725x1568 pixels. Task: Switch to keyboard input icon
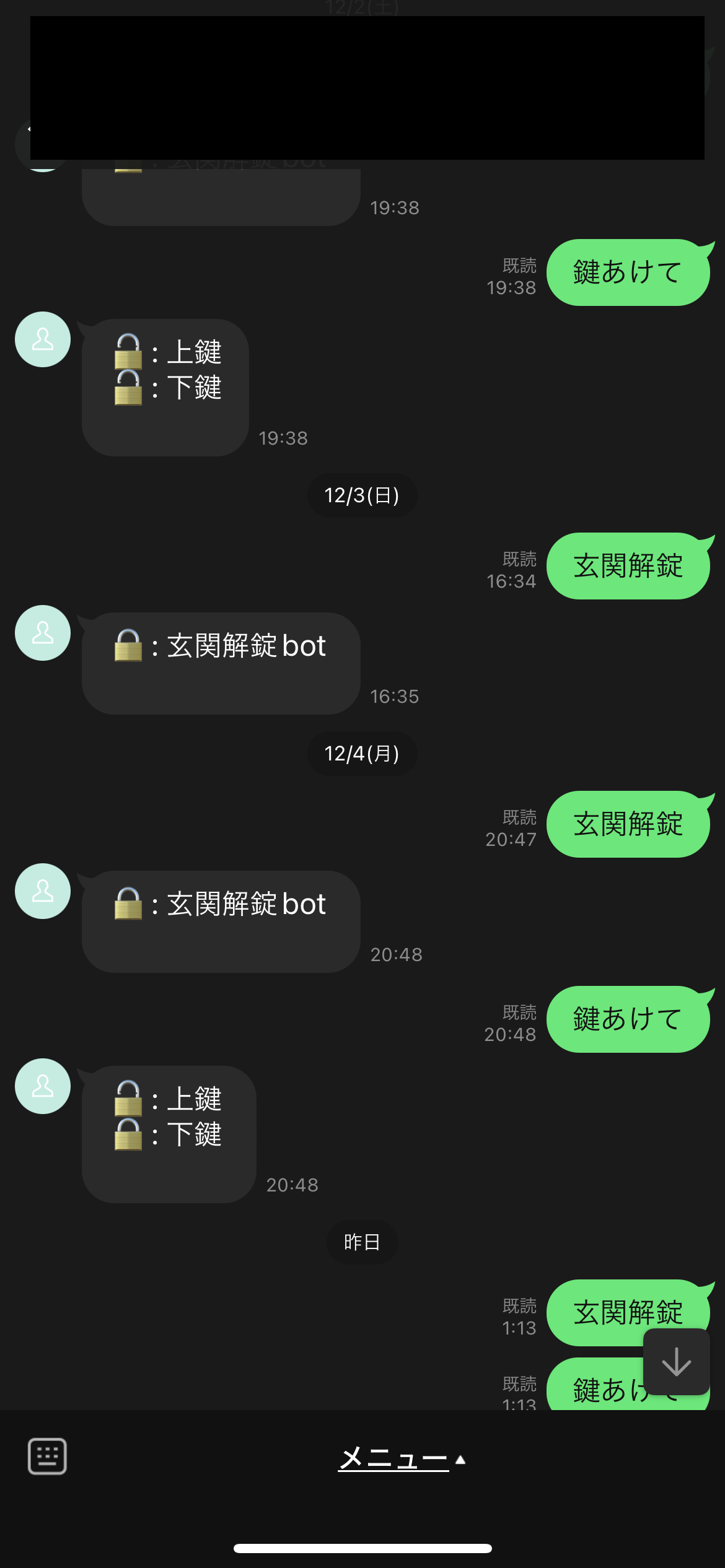point(47,1457)
